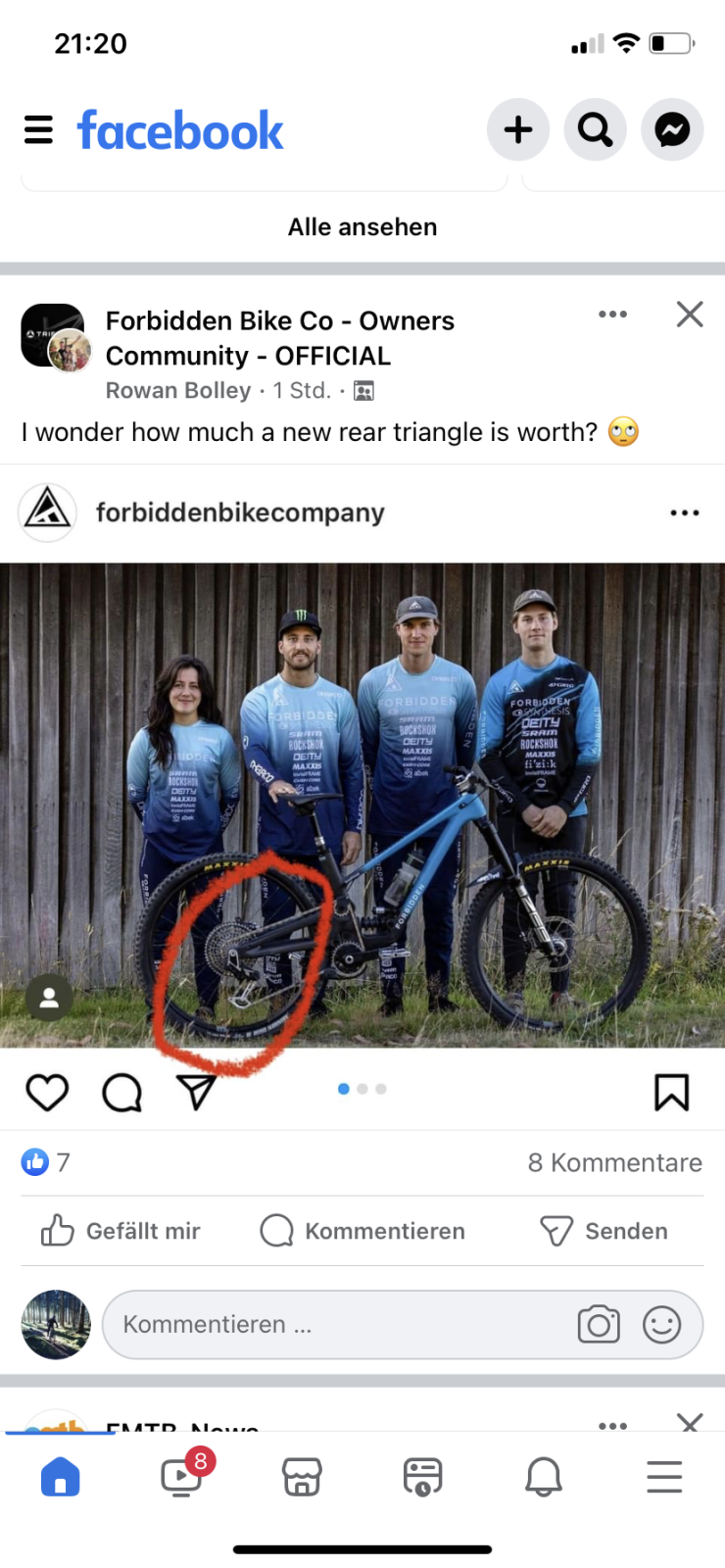Image resolution: width=725 pixels, height=1568 pixels.
Task: Focus the Kommentieren text field
Action: click(333, 1325)
